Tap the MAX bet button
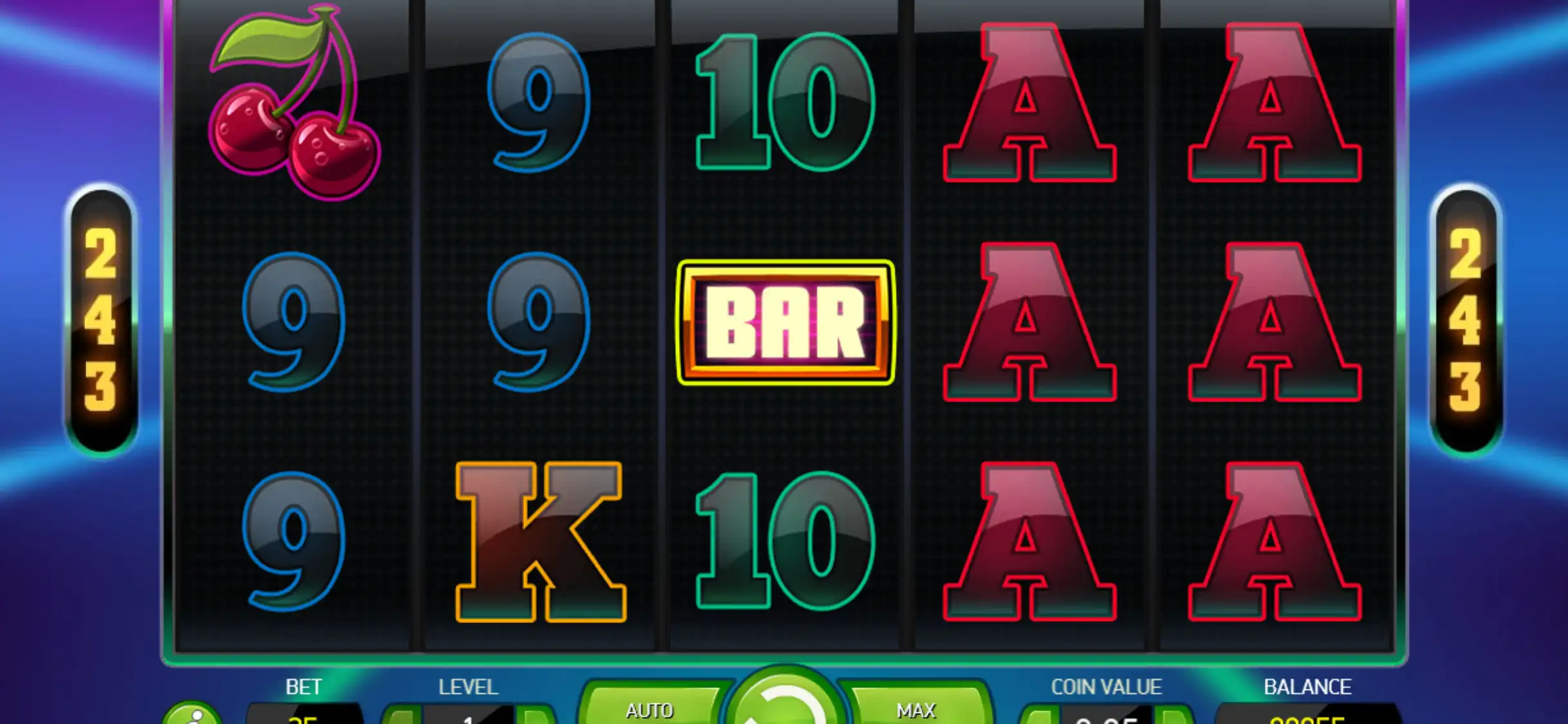The width and height of the screenshot is (1568, 724). 917,709
